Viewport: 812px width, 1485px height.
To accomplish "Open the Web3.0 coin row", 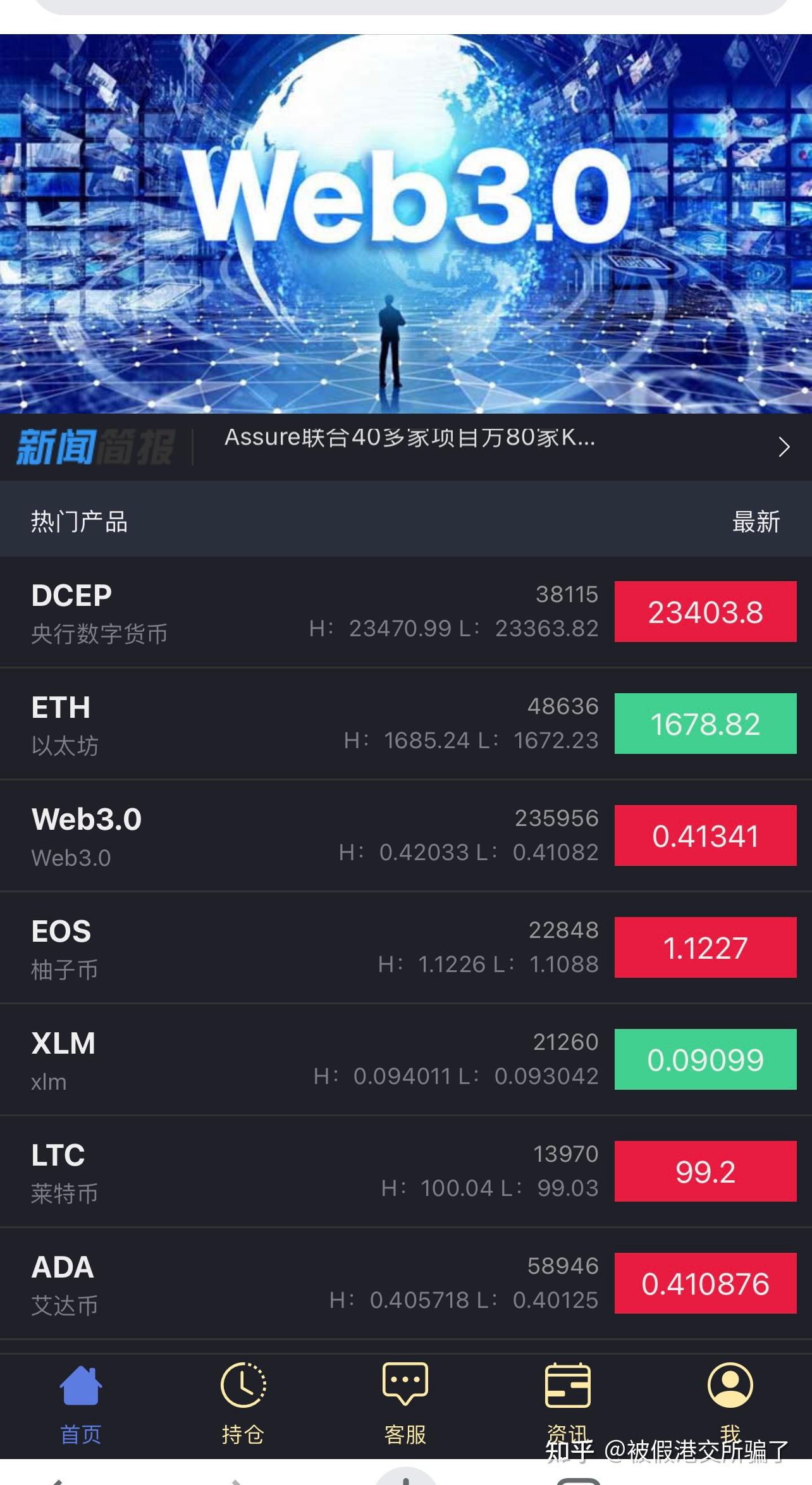I will coord(406,836).
